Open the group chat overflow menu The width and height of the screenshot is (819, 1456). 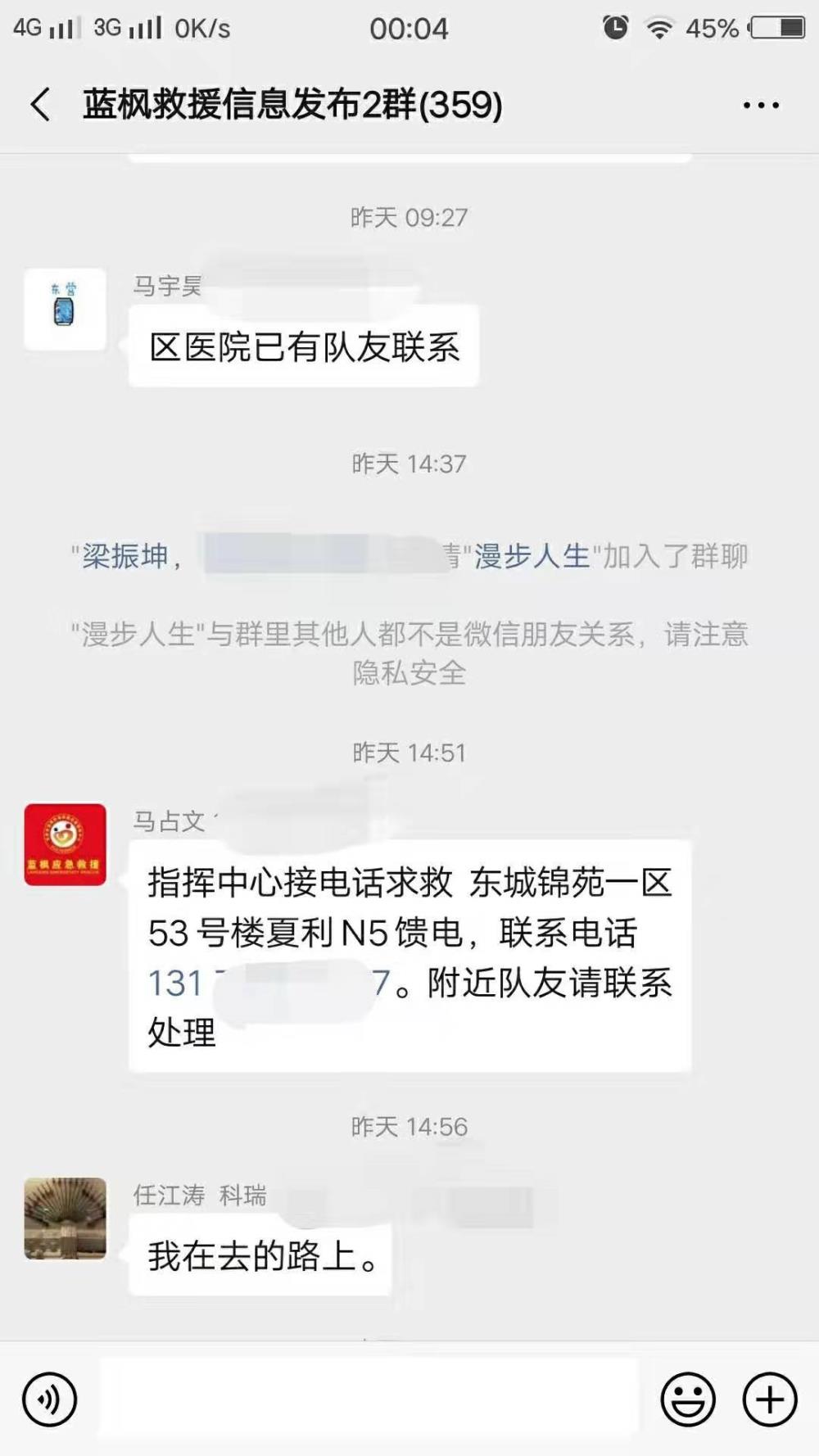[x=761, y=106]
